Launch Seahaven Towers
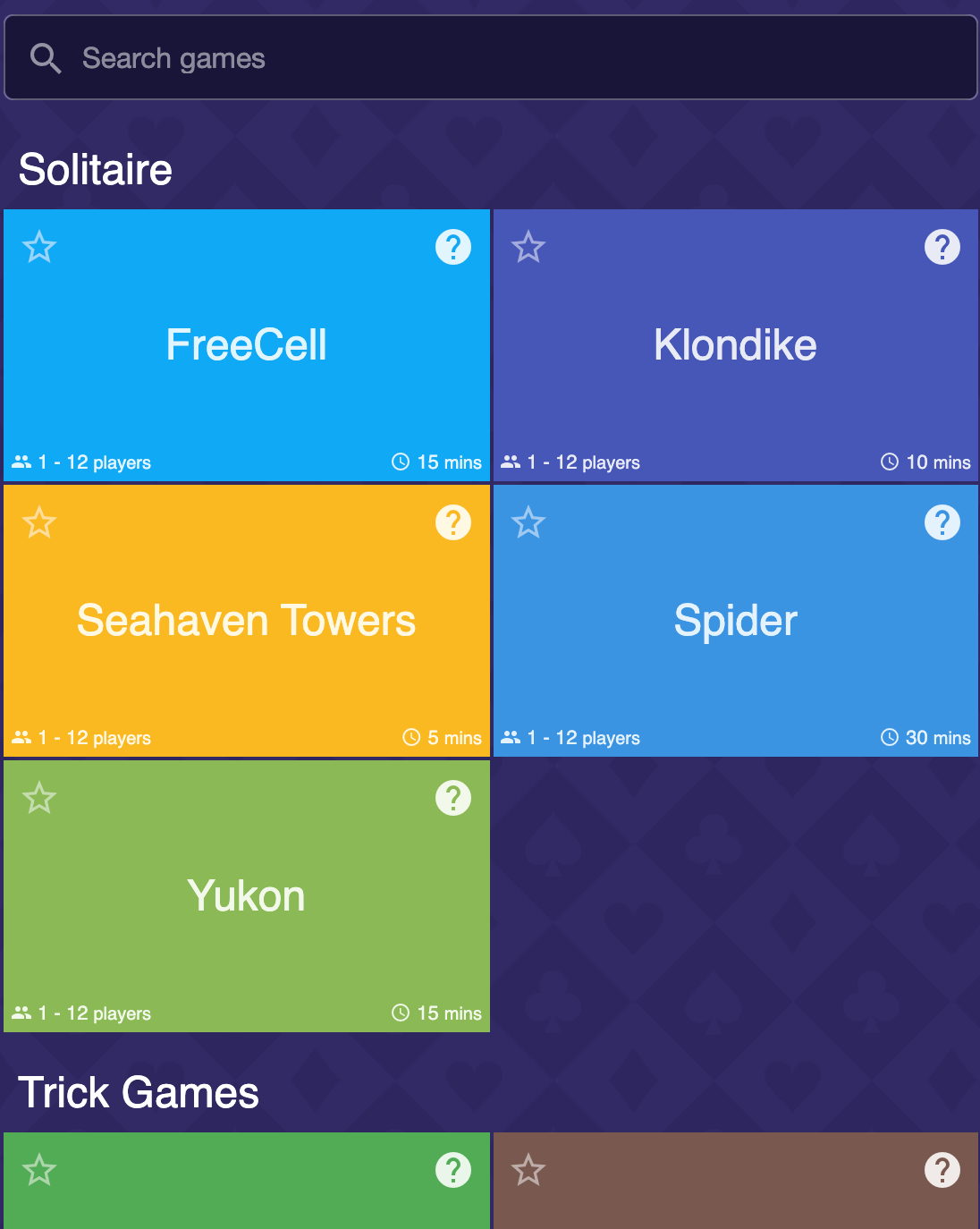The height and width of the screenshot is (1229, 980). (247, 621)
